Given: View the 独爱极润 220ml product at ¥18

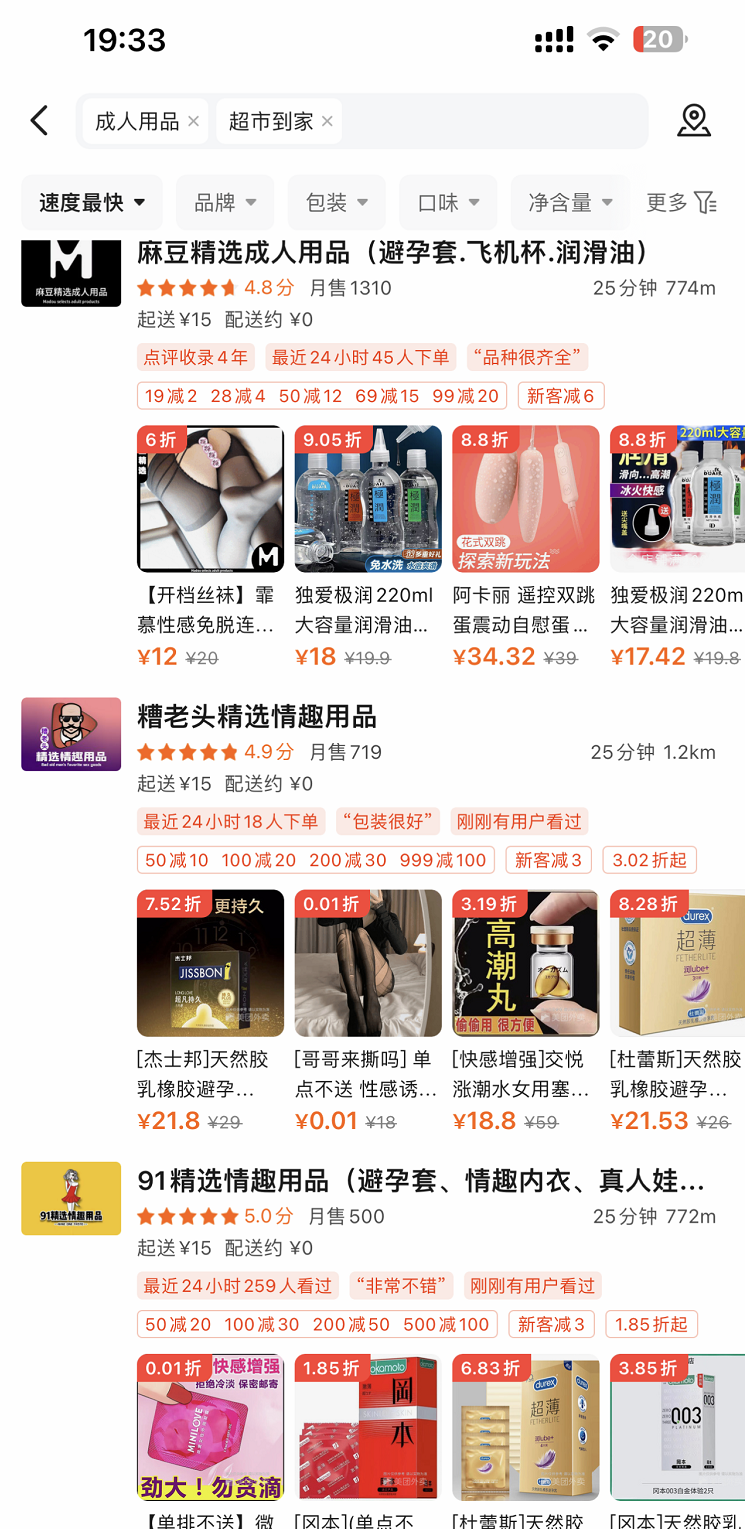Looking at the screenshot, I should point(368,500).
